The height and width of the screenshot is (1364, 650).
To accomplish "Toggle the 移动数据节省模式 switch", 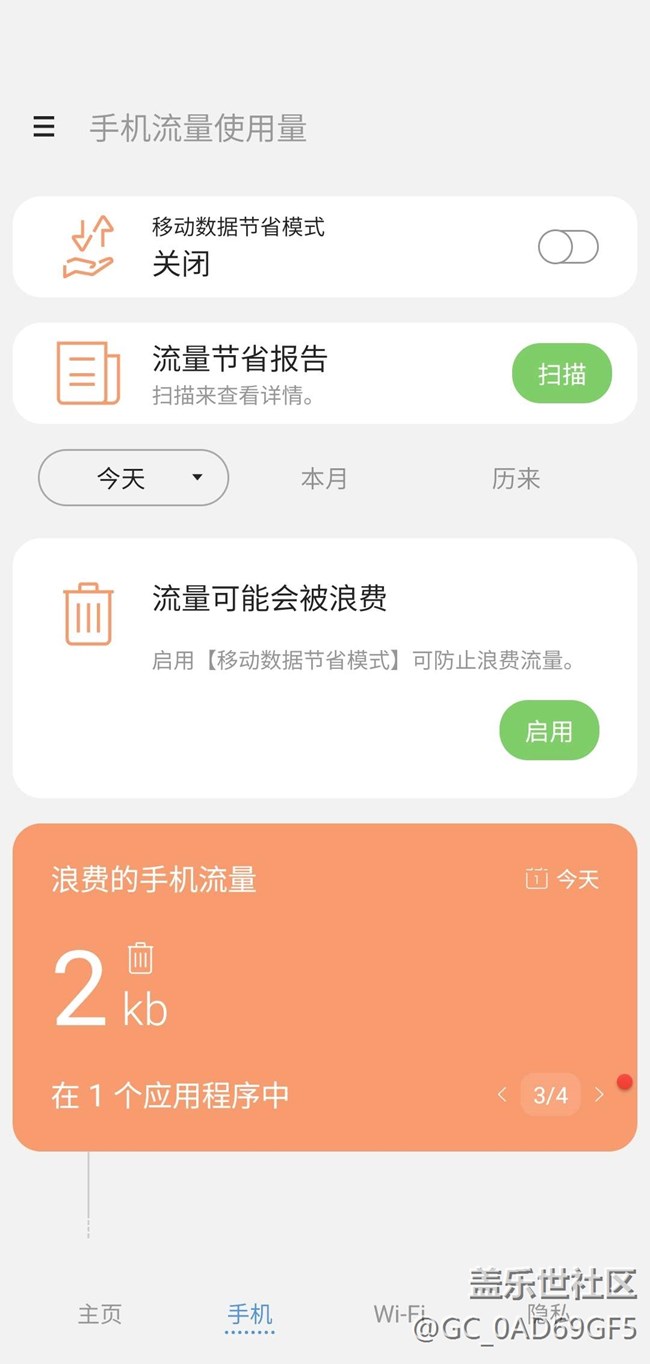I will (x=568, y=247).
